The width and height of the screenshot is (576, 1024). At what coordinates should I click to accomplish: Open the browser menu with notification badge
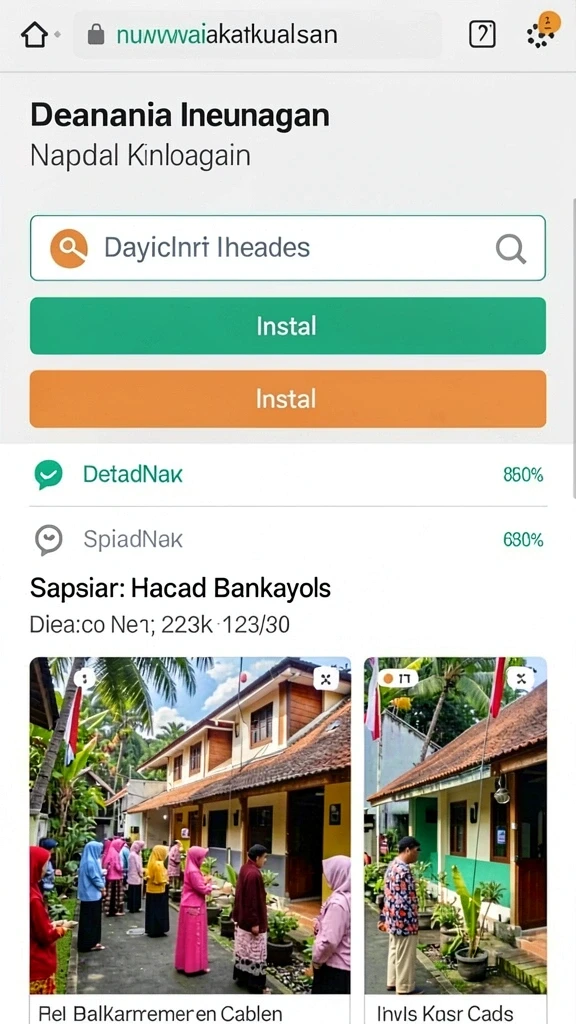[x=543, y=31]
